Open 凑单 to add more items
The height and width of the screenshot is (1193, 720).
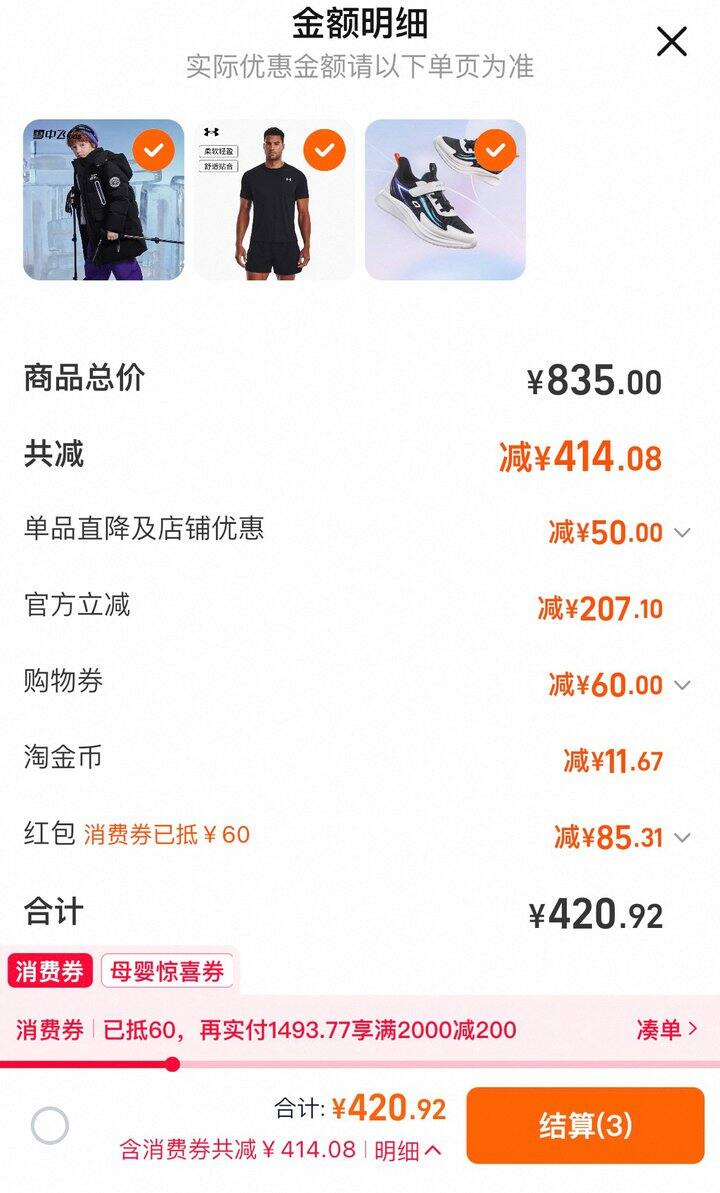[x=666, y=1029]
